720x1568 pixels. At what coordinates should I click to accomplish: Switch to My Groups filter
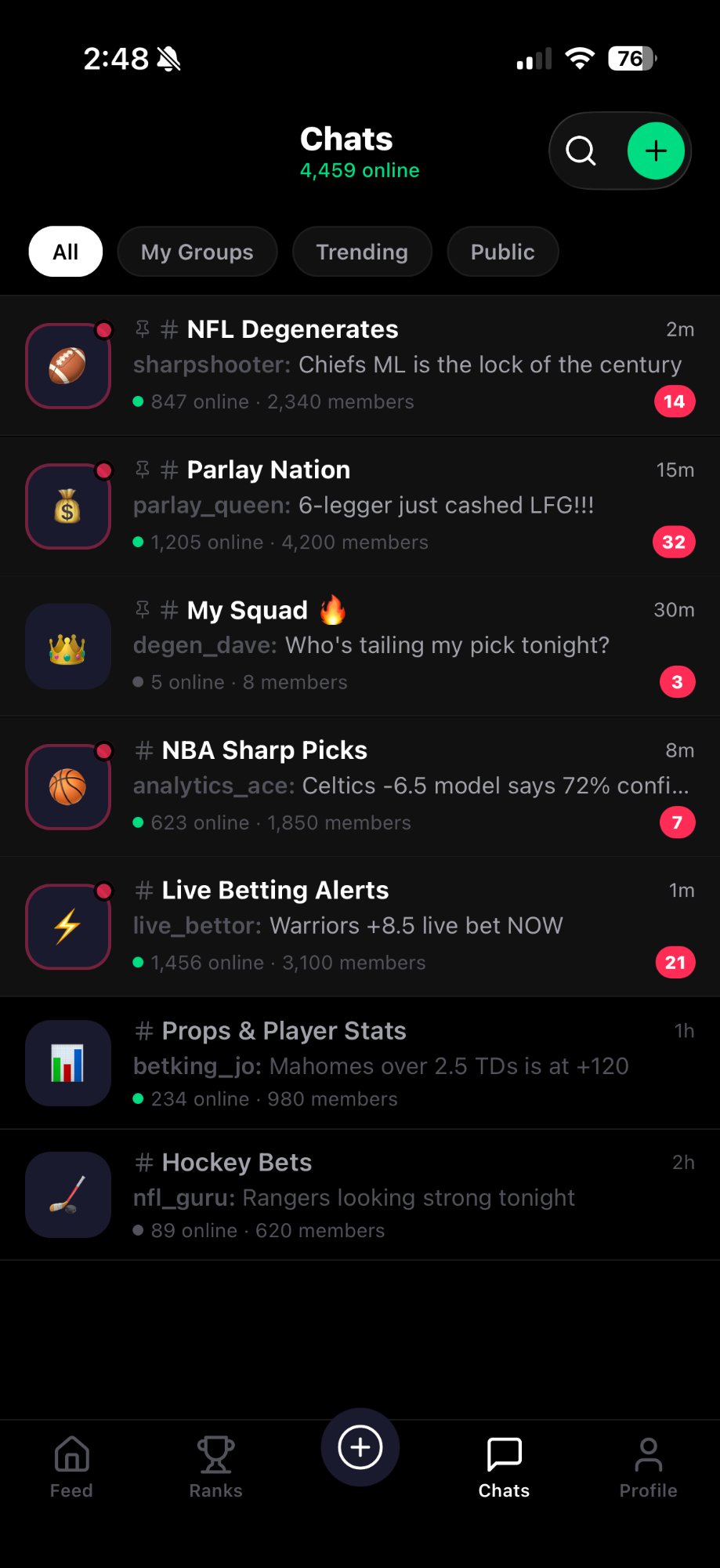197,252
